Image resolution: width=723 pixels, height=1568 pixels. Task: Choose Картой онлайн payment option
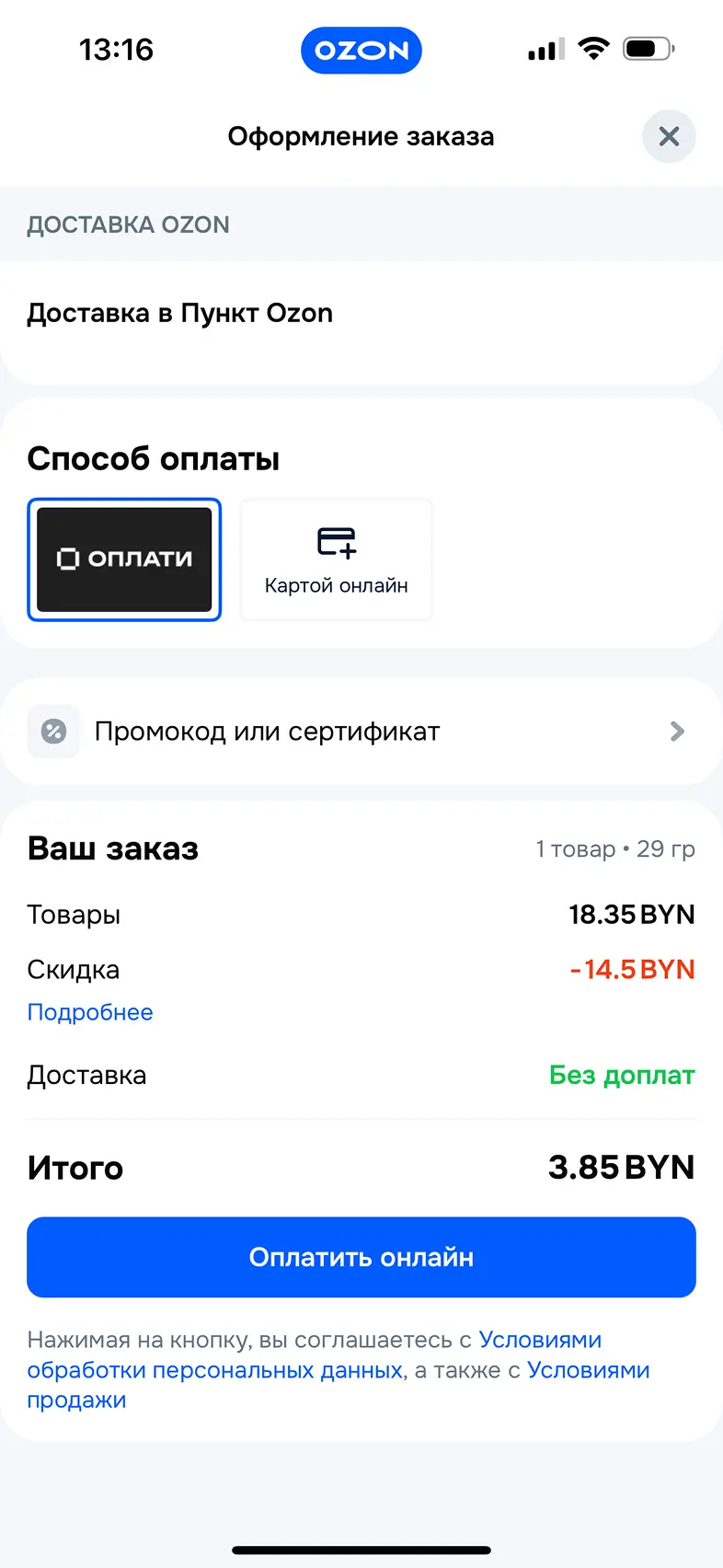click(337, 559)
